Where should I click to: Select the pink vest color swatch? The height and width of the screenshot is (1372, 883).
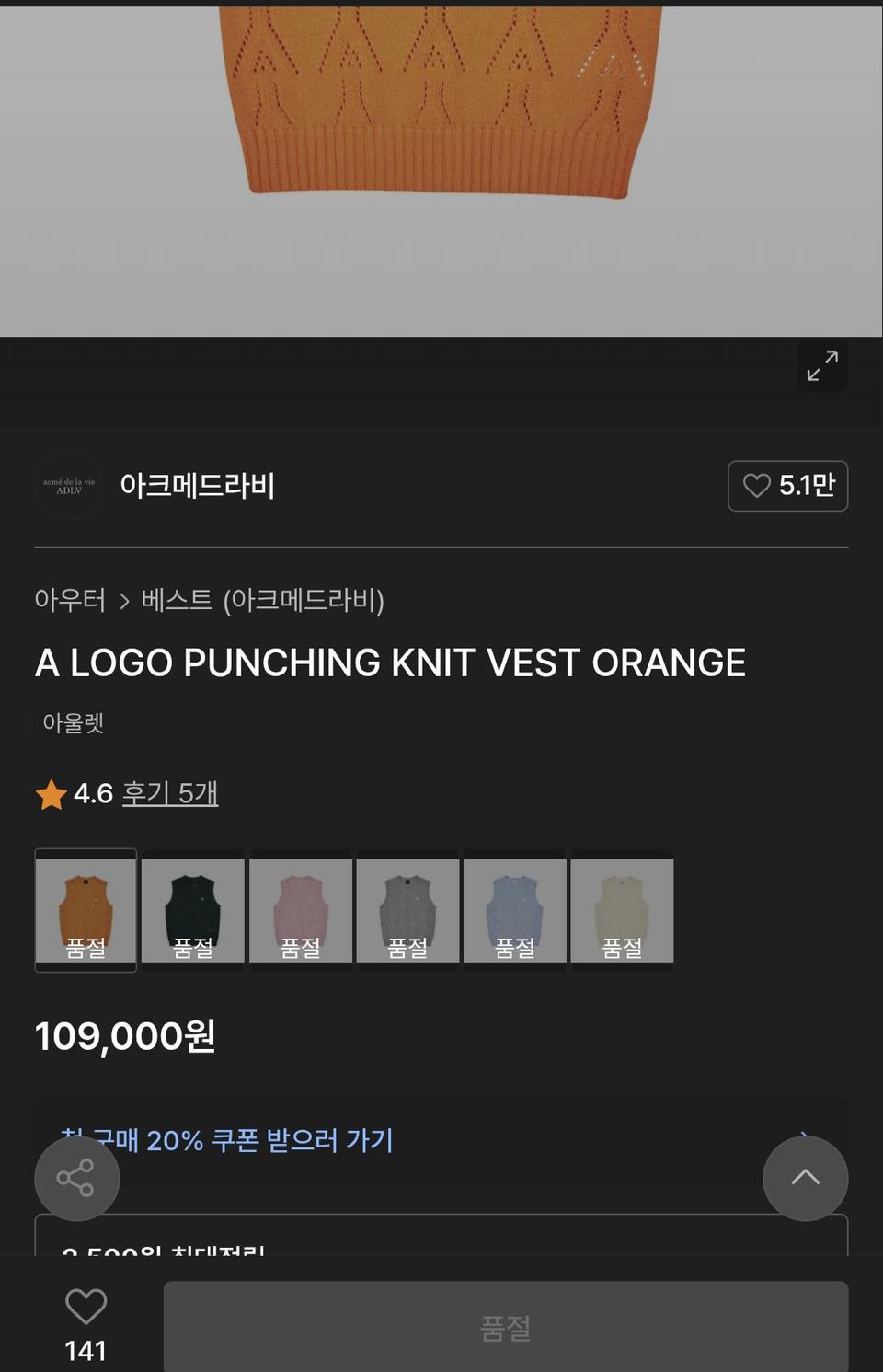300,910
